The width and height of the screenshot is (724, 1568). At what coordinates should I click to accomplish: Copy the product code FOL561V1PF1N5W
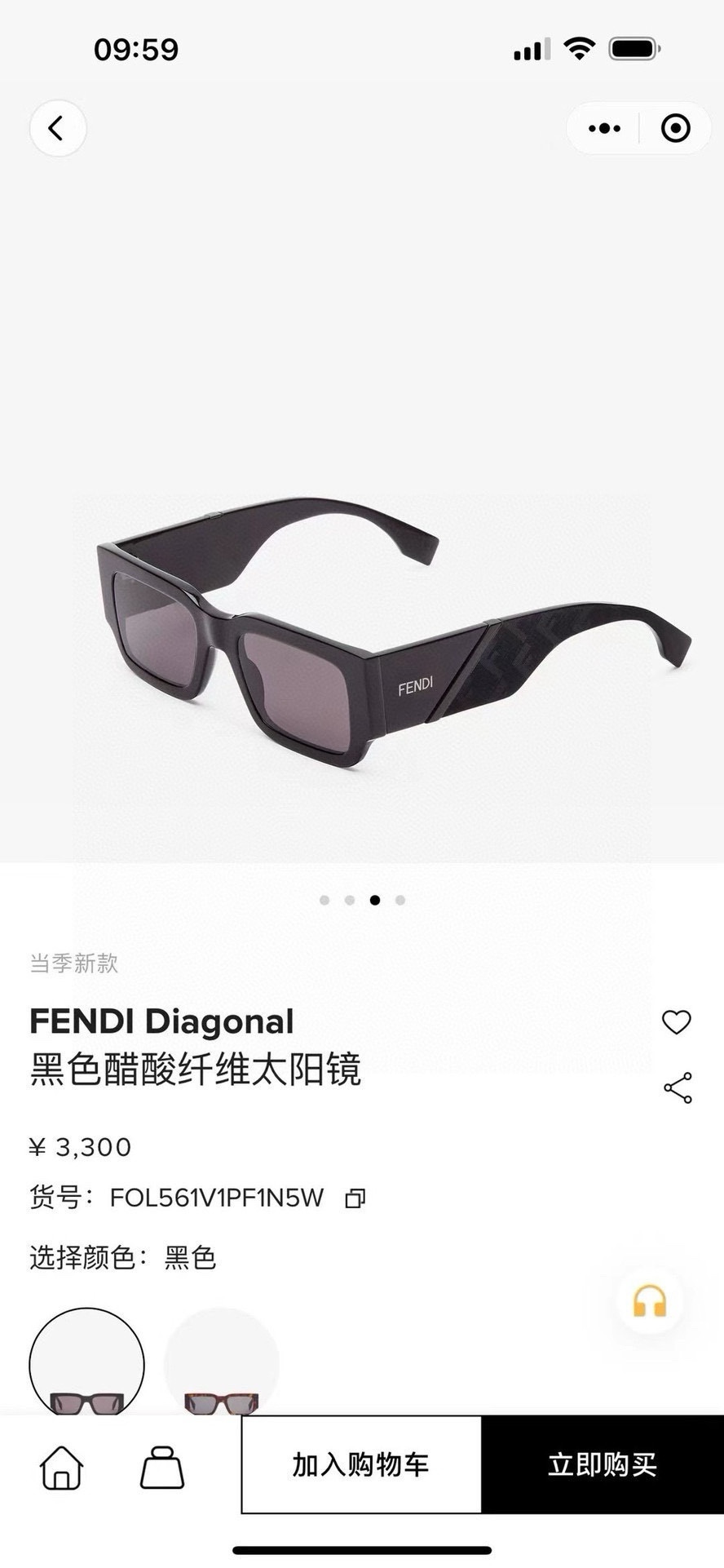355,1198
